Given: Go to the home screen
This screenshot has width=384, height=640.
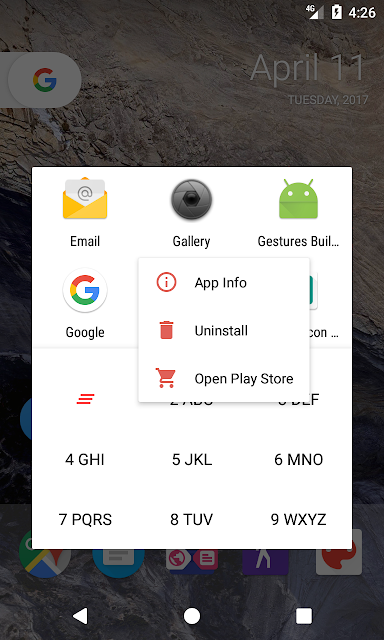Looking at the screenshot, I should pos(192,616).
